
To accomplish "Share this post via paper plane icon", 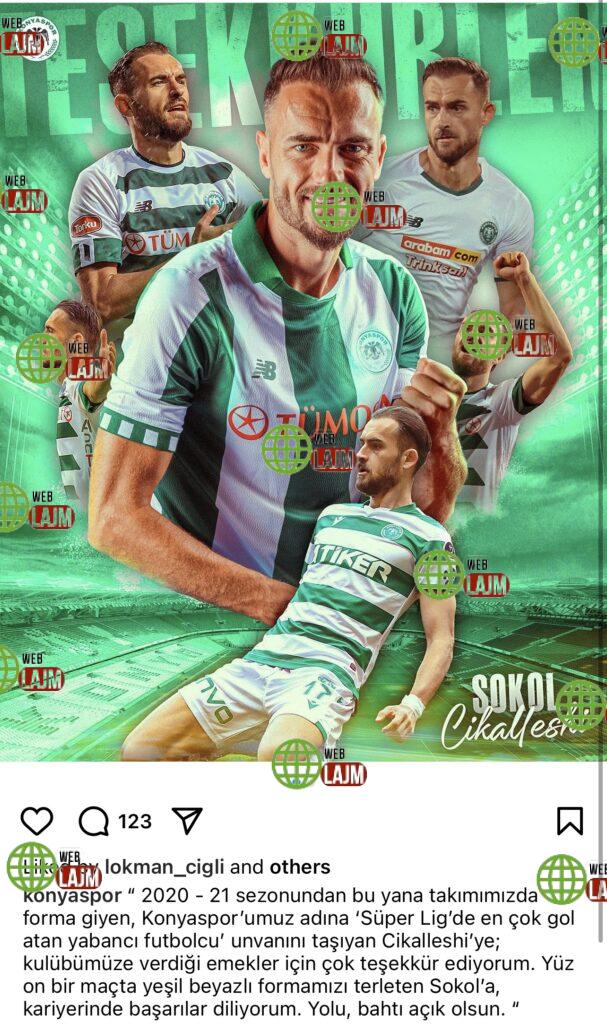I will (x=187, y=821).
